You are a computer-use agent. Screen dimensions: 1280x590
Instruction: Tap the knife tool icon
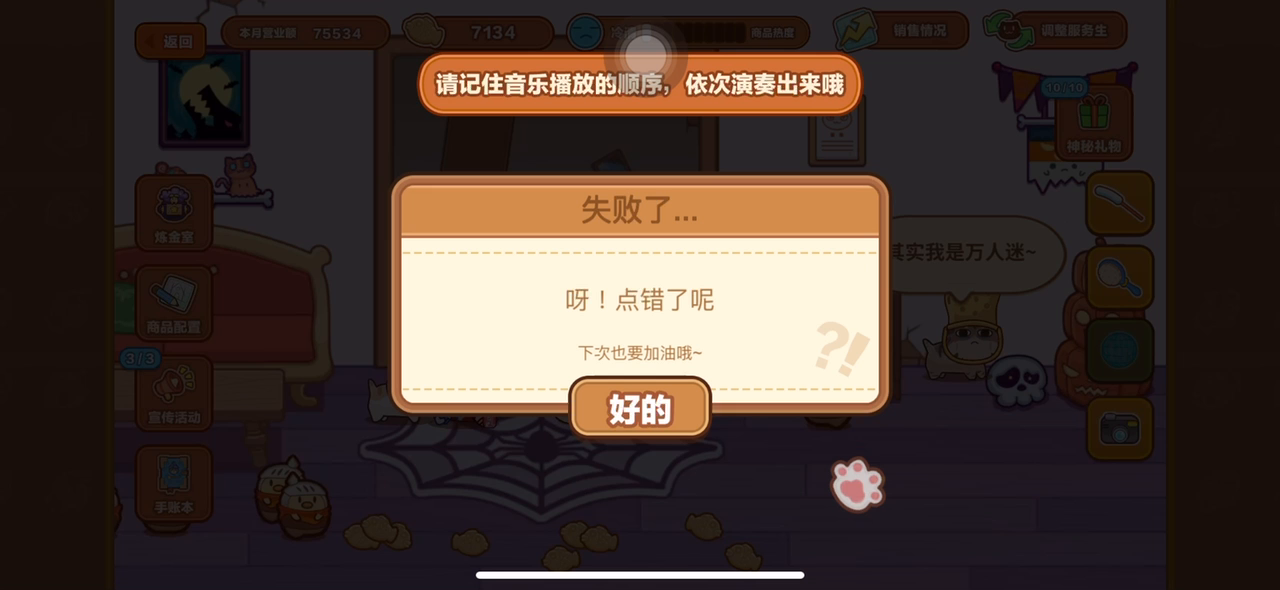pos(1120,202)
